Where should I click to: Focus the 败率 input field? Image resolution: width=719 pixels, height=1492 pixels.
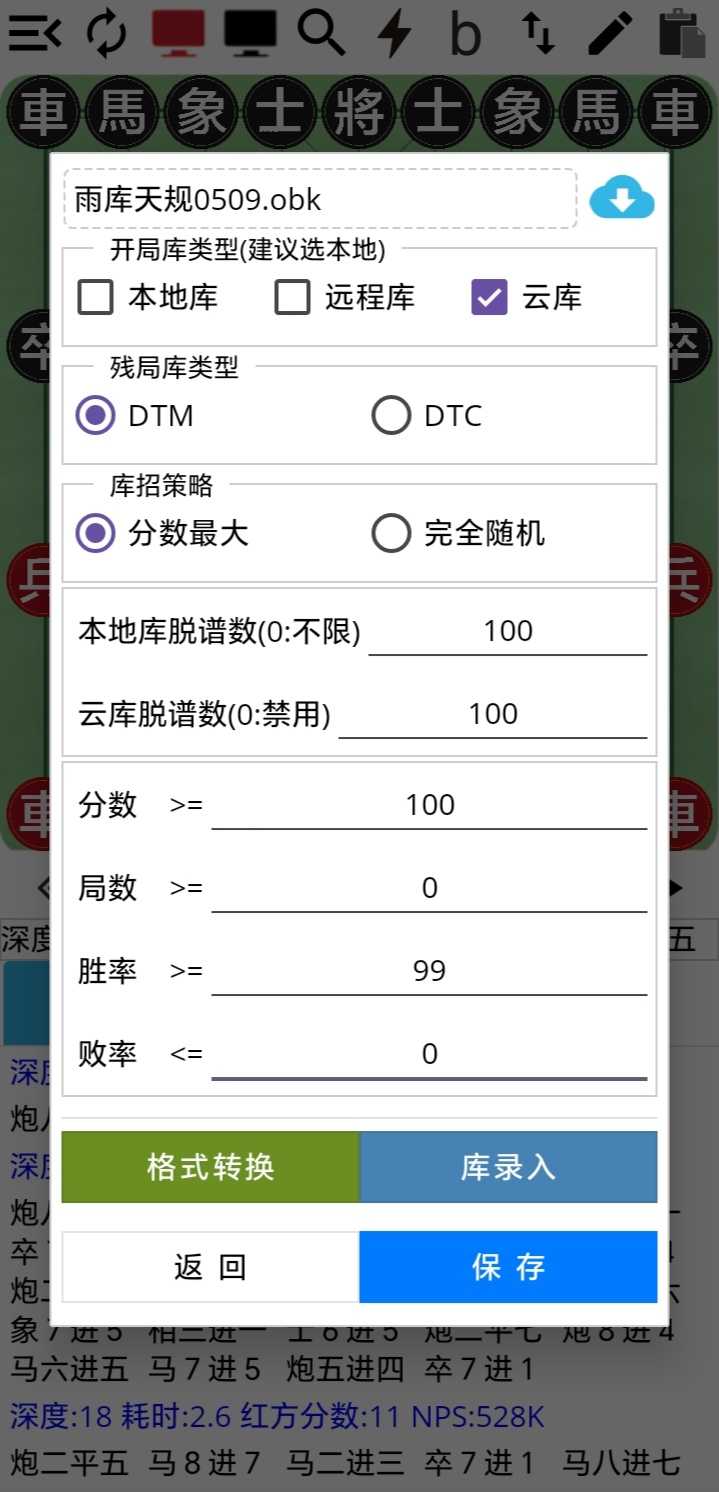429,1054
